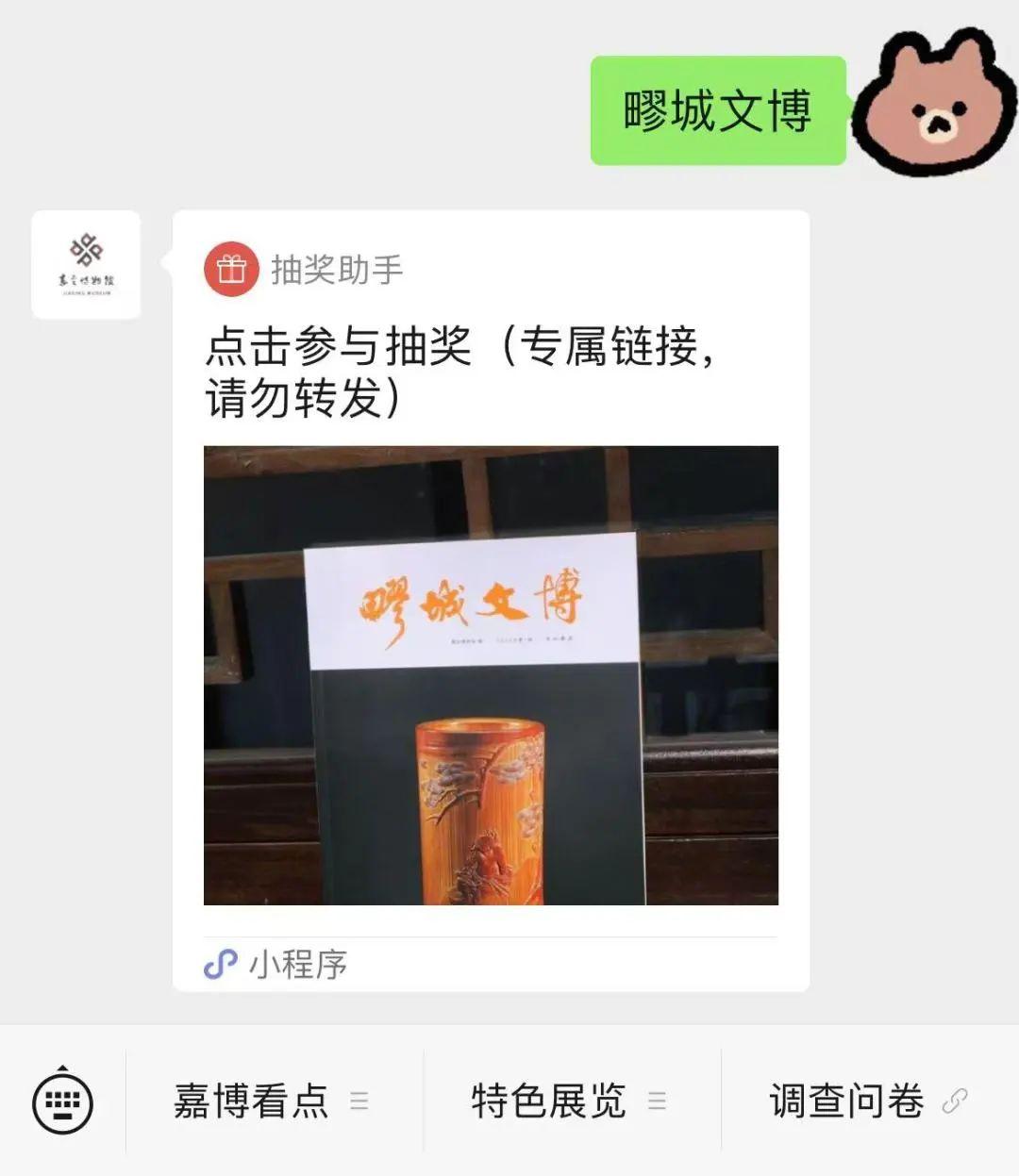Expand the 嘉博看点 menu
Image resolution: width=1019 pixels, height=1176 pixels.
272,1101
